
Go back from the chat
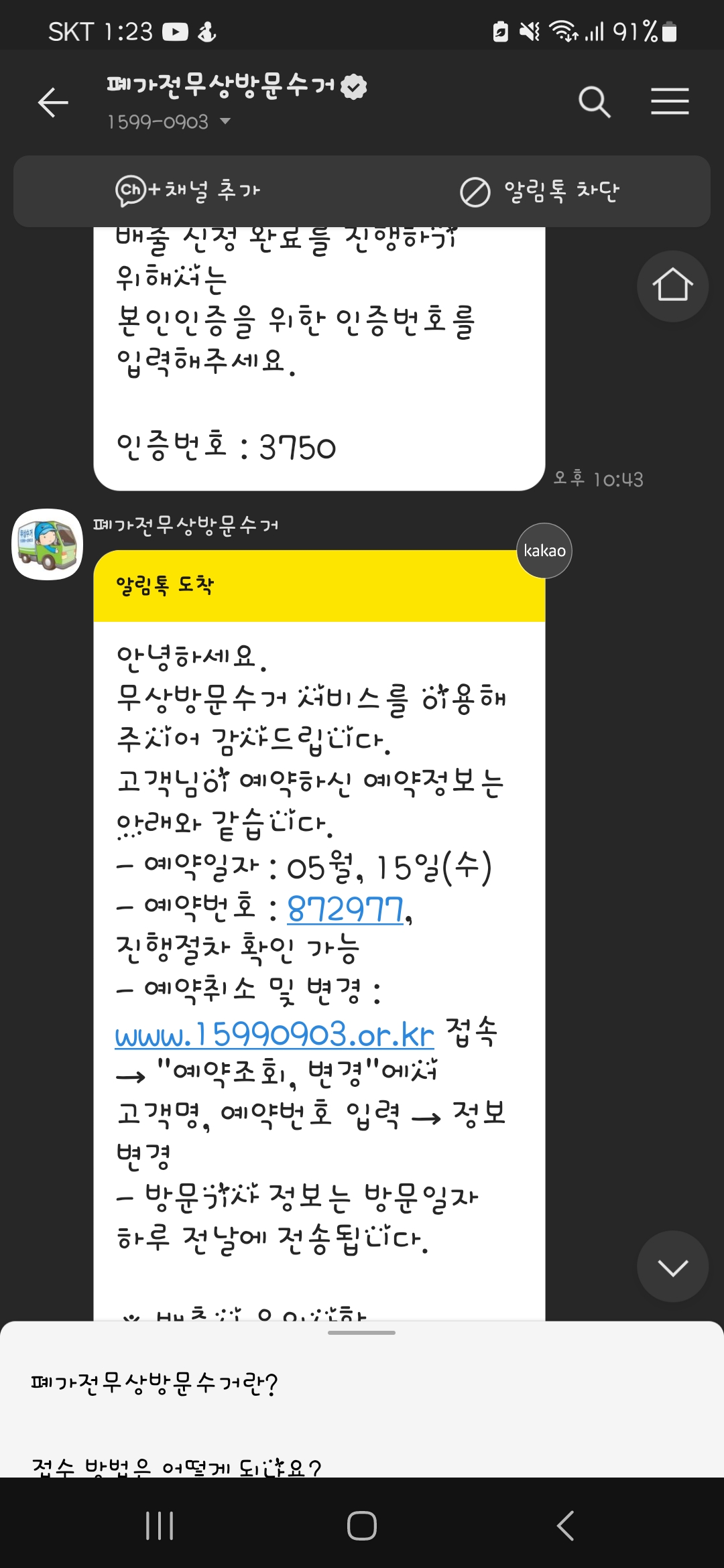click(53, 103)
